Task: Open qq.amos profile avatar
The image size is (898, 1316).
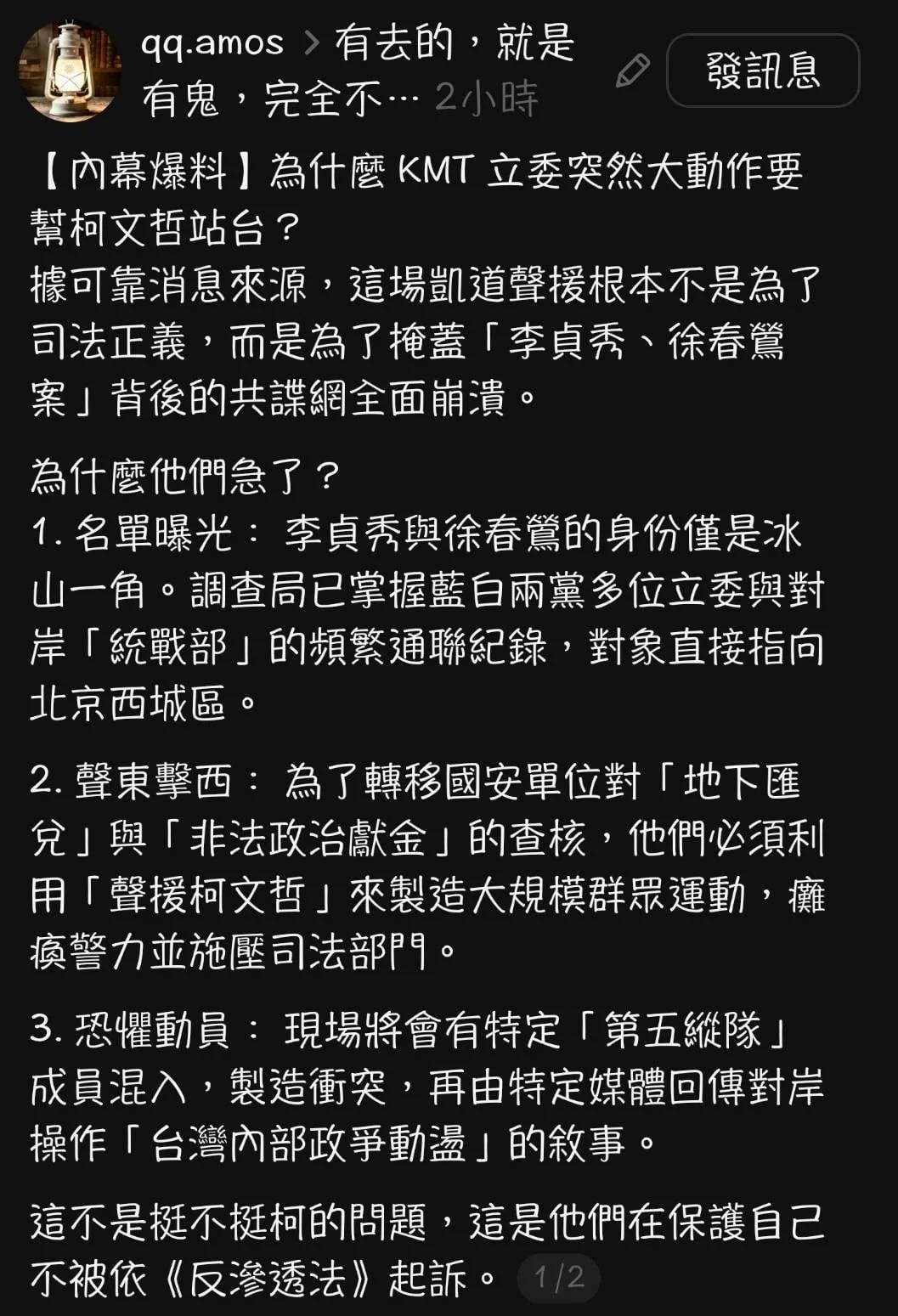Action: (70, 71)
